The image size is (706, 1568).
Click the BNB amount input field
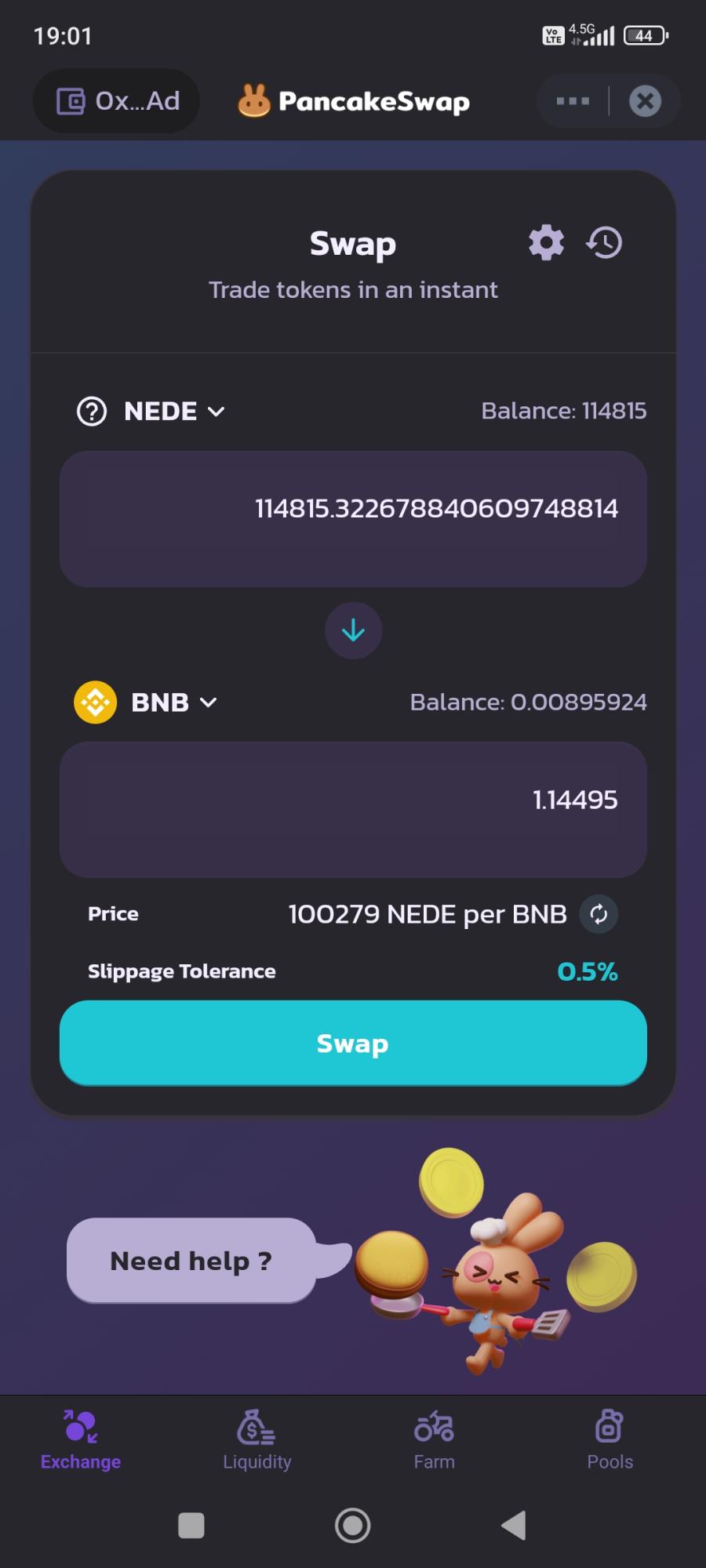coord(353,809)
